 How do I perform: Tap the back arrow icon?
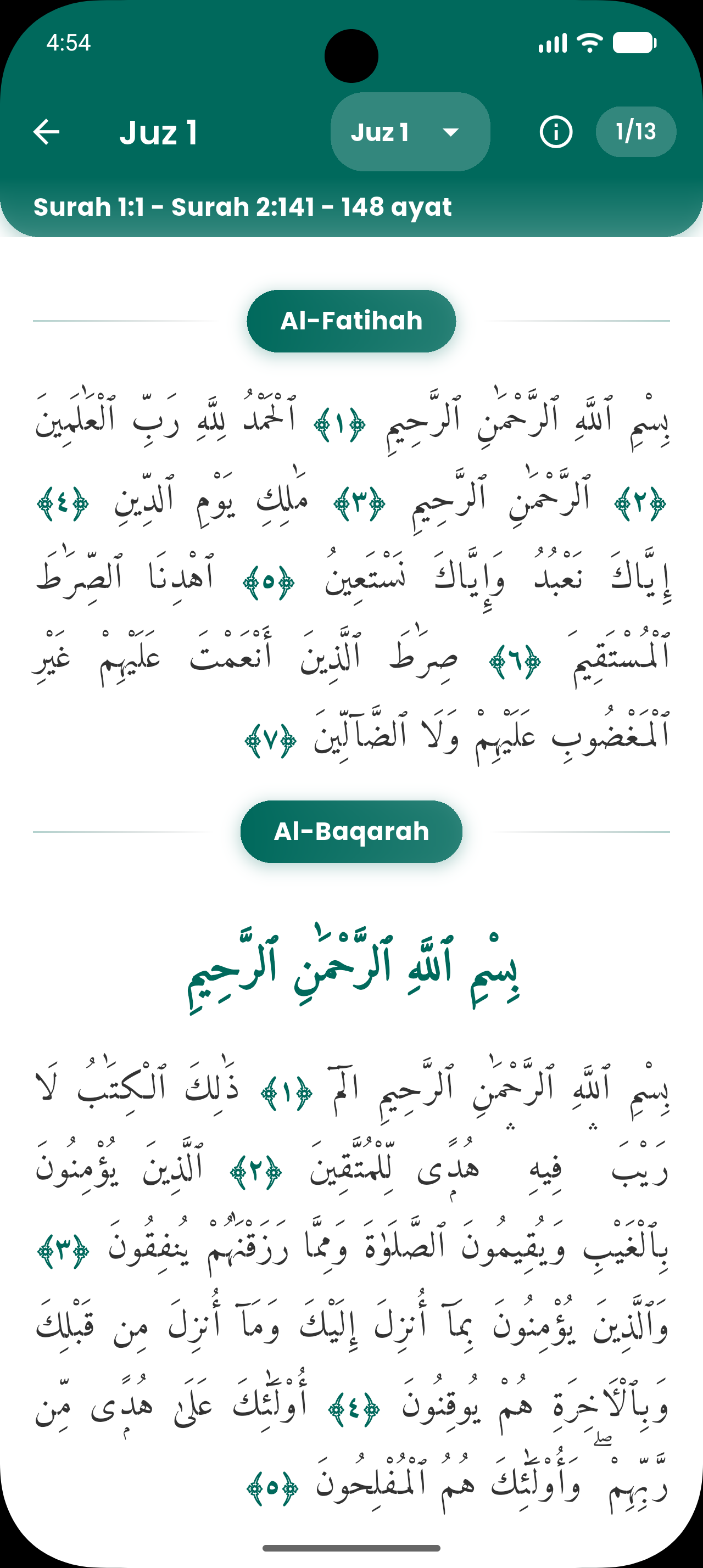coord(47,133)
